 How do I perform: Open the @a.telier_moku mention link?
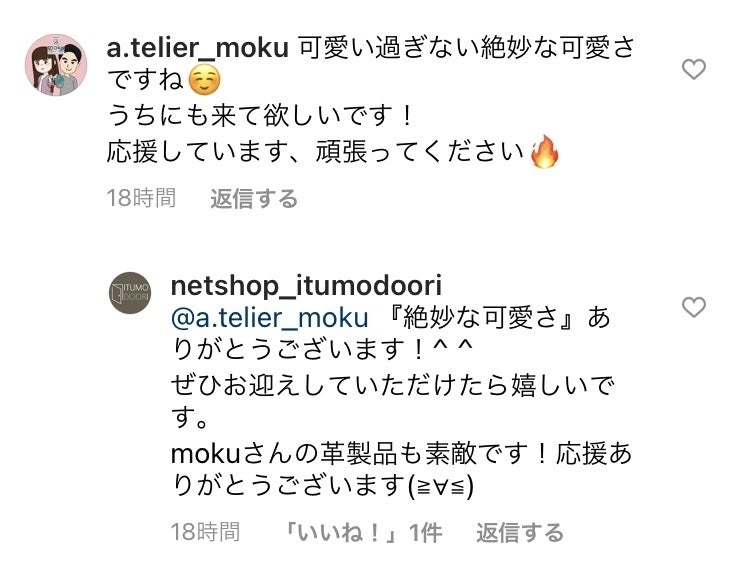coord(270,318)
